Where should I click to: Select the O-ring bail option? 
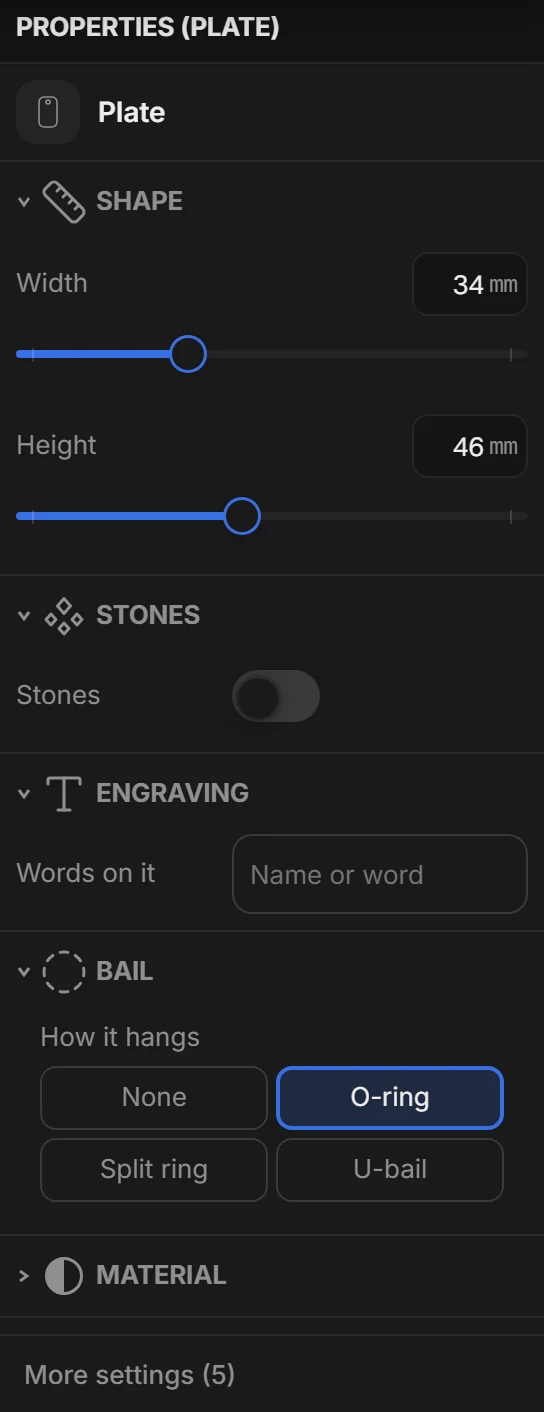(390, 1097)
